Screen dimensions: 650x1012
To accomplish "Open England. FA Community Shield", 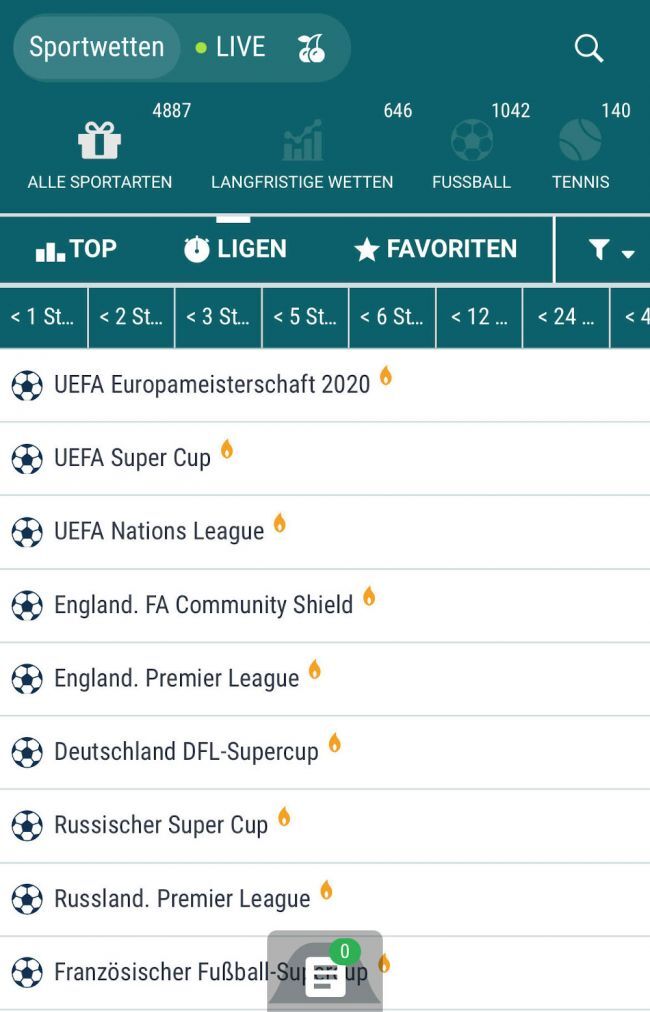I will (203, 605).
